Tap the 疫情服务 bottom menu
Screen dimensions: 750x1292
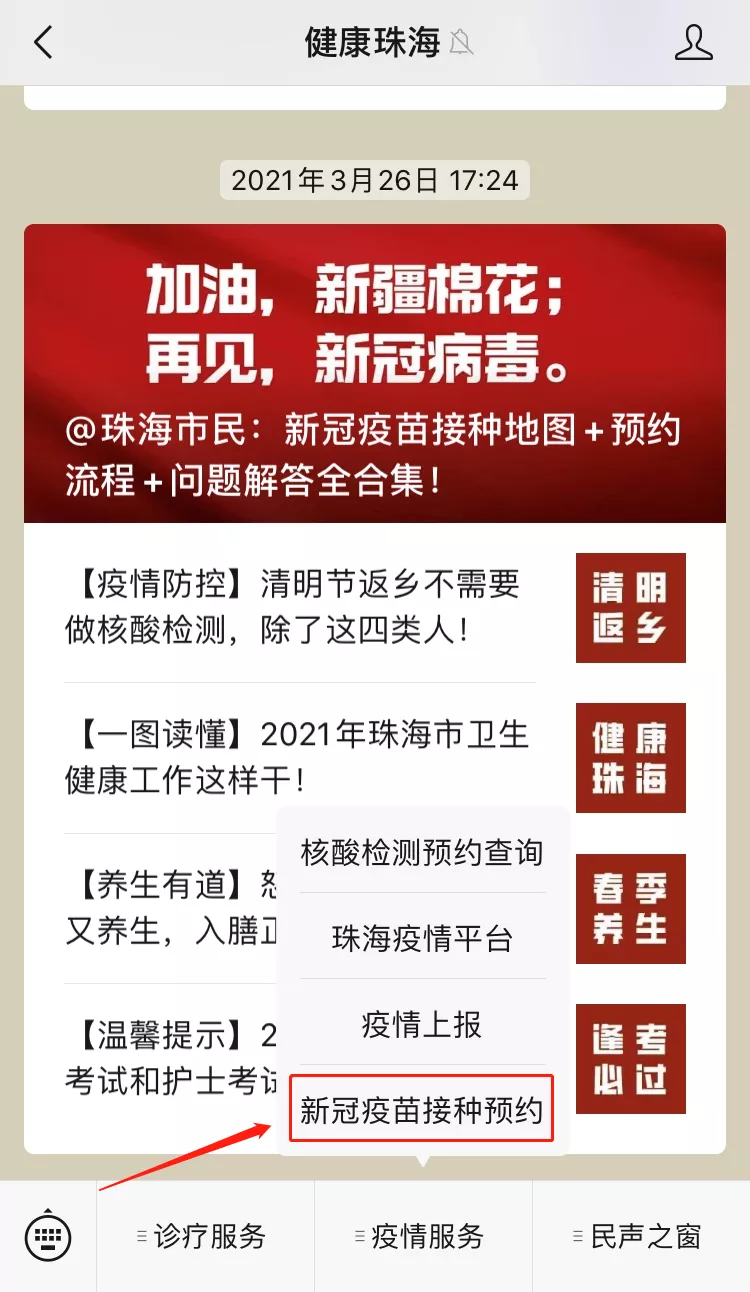coord(423,1237)
